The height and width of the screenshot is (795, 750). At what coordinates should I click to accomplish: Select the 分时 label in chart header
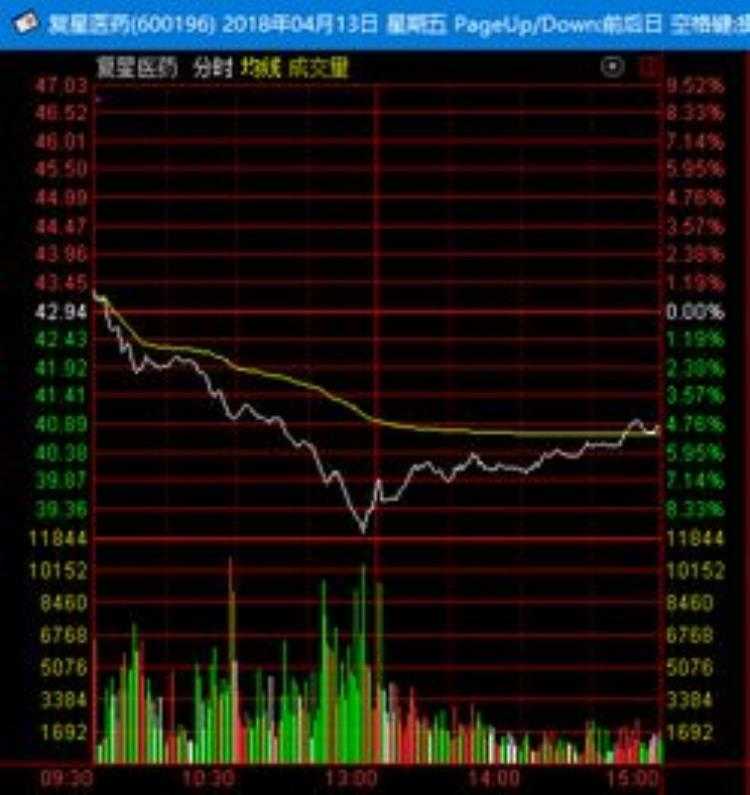pos(211,69)
